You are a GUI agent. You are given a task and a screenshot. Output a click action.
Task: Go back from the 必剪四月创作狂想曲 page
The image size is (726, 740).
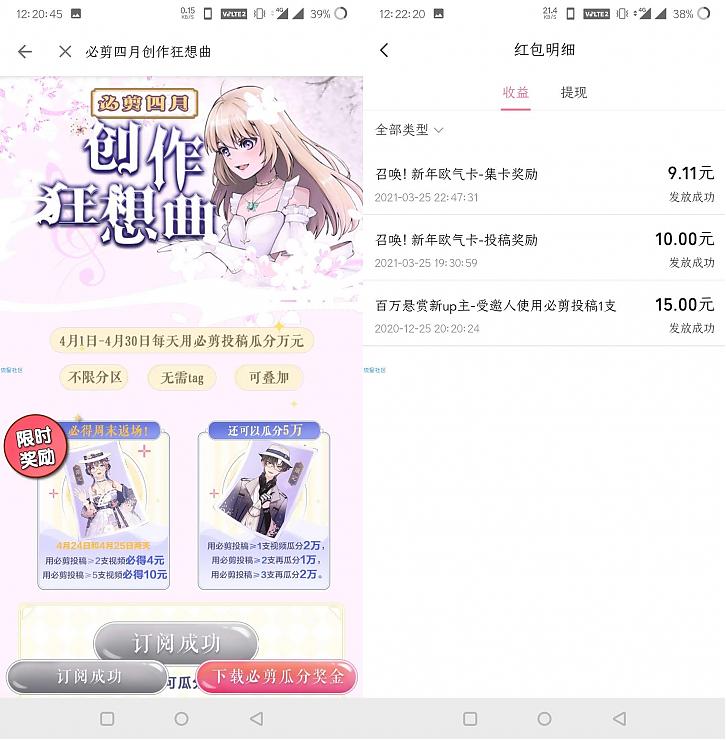pos(25,51)
